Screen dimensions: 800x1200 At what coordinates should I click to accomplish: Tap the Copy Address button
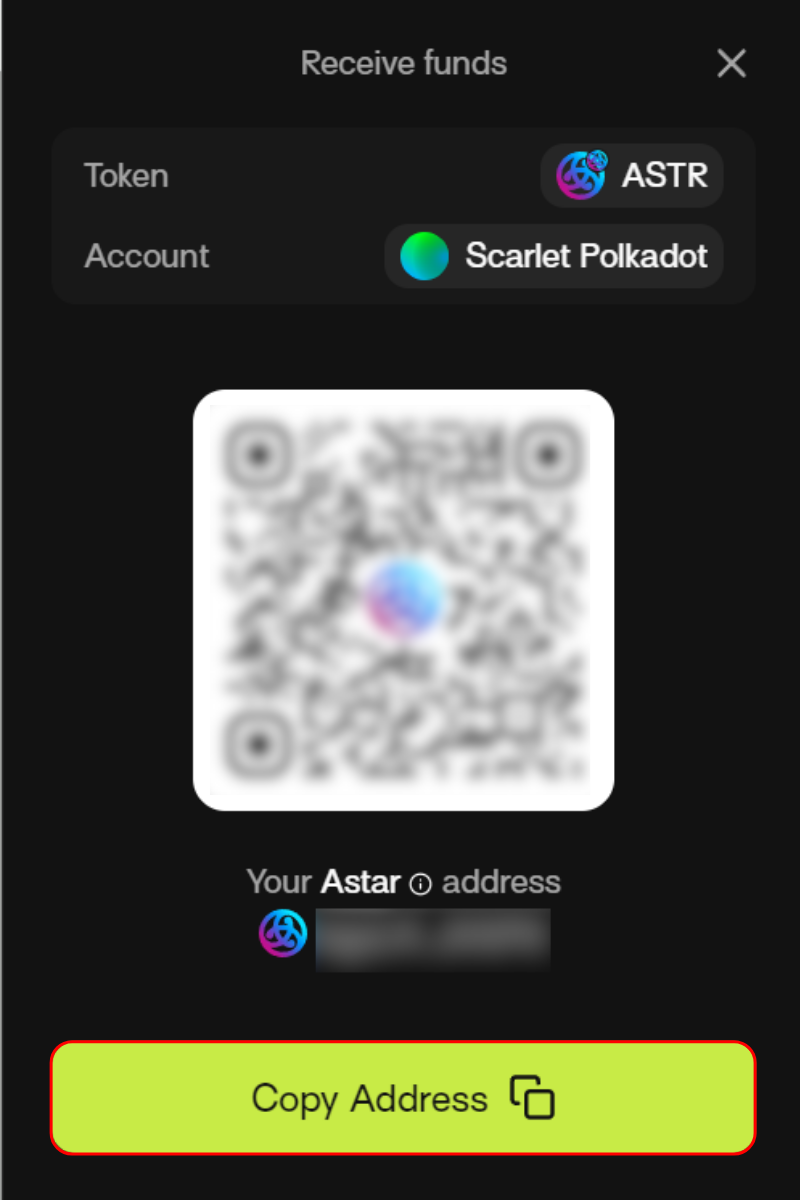click(403, 1098)
